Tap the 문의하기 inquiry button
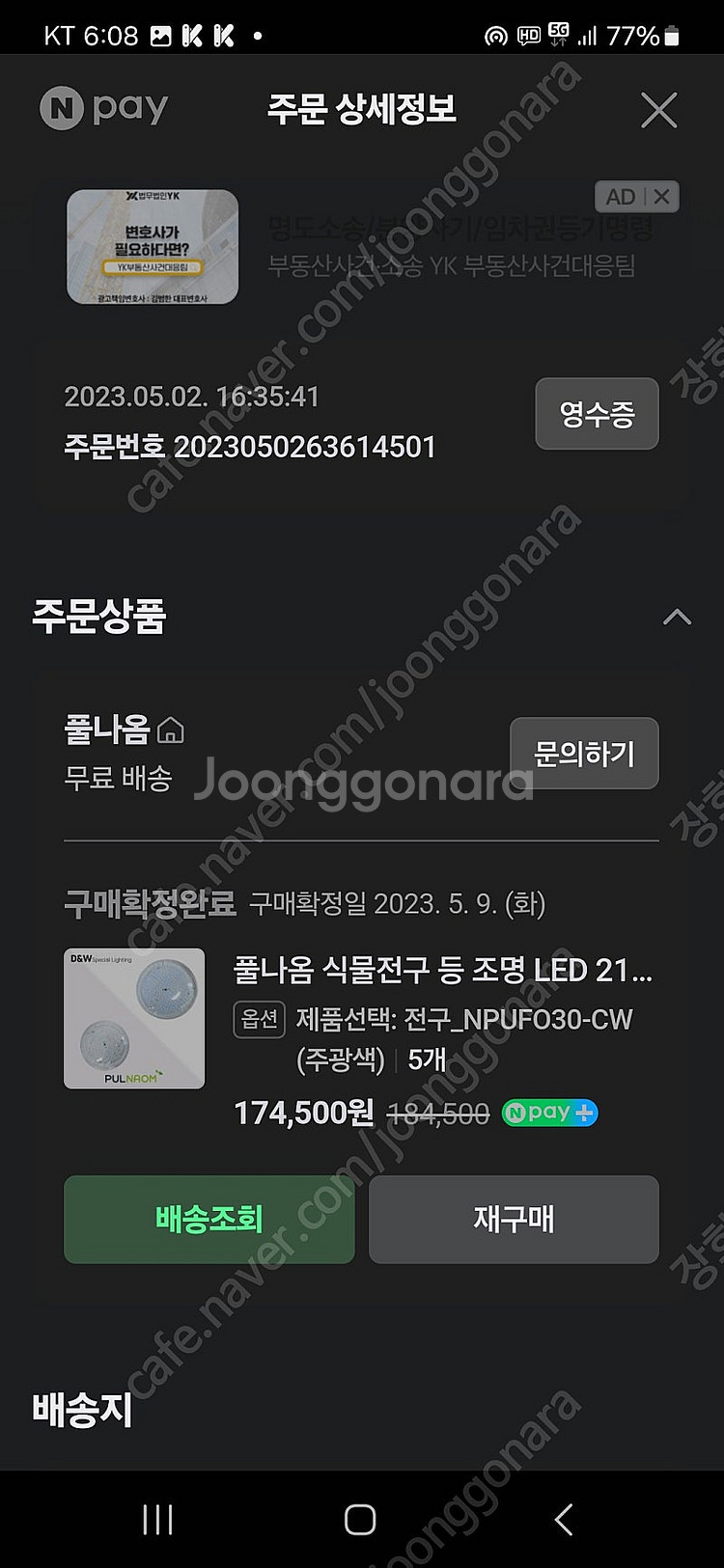724x1568 pixels. 584,754
